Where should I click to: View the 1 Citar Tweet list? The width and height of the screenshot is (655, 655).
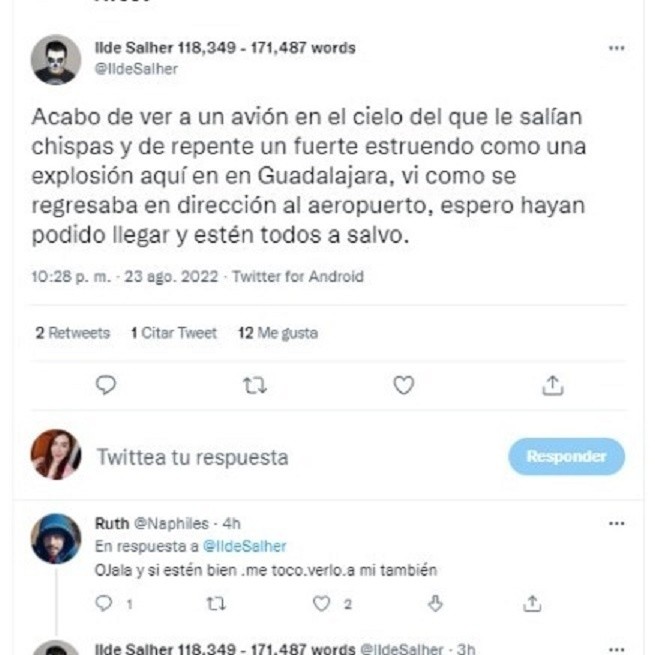coord(173,333)
